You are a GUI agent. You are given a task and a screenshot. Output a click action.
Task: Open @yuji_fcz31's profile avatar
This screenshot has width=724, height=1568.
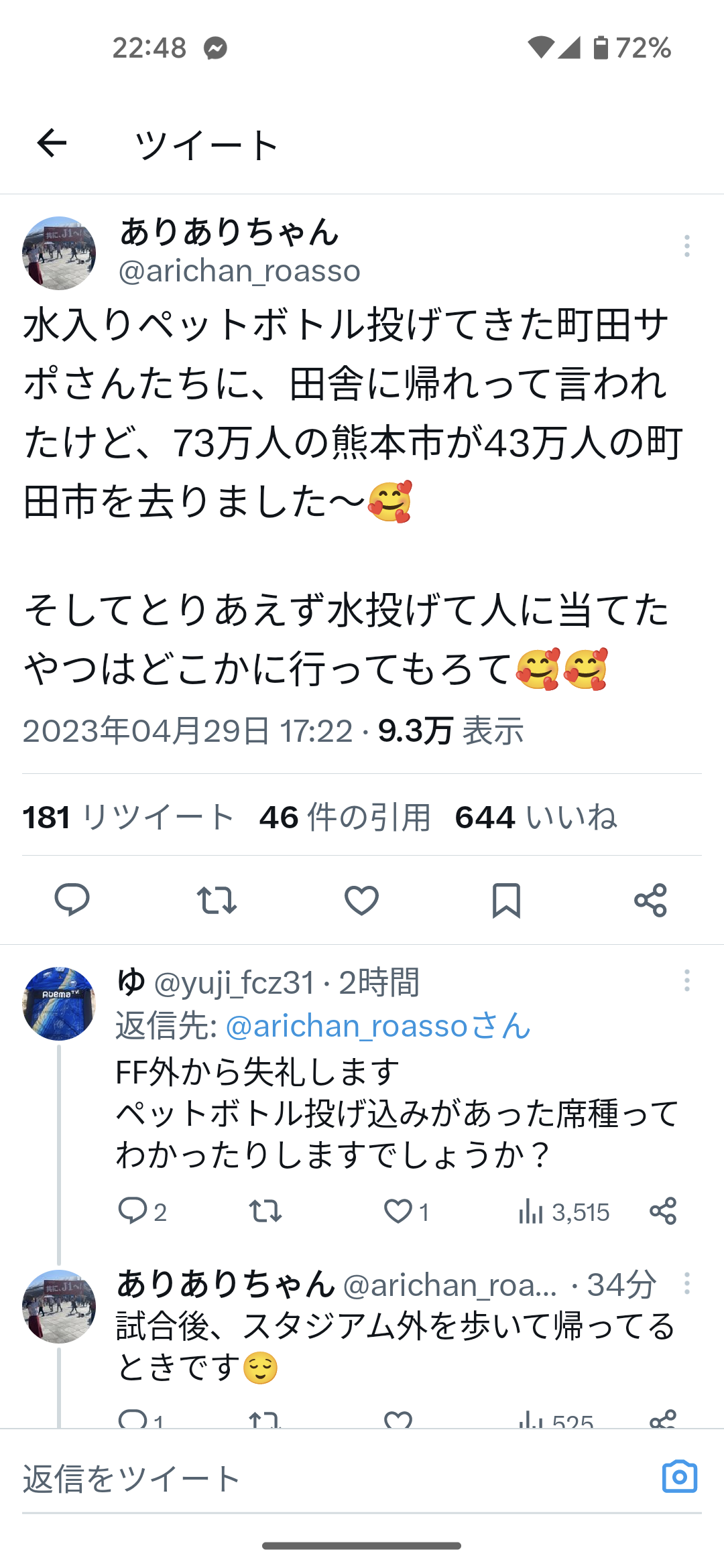(x=59, y=1003)
